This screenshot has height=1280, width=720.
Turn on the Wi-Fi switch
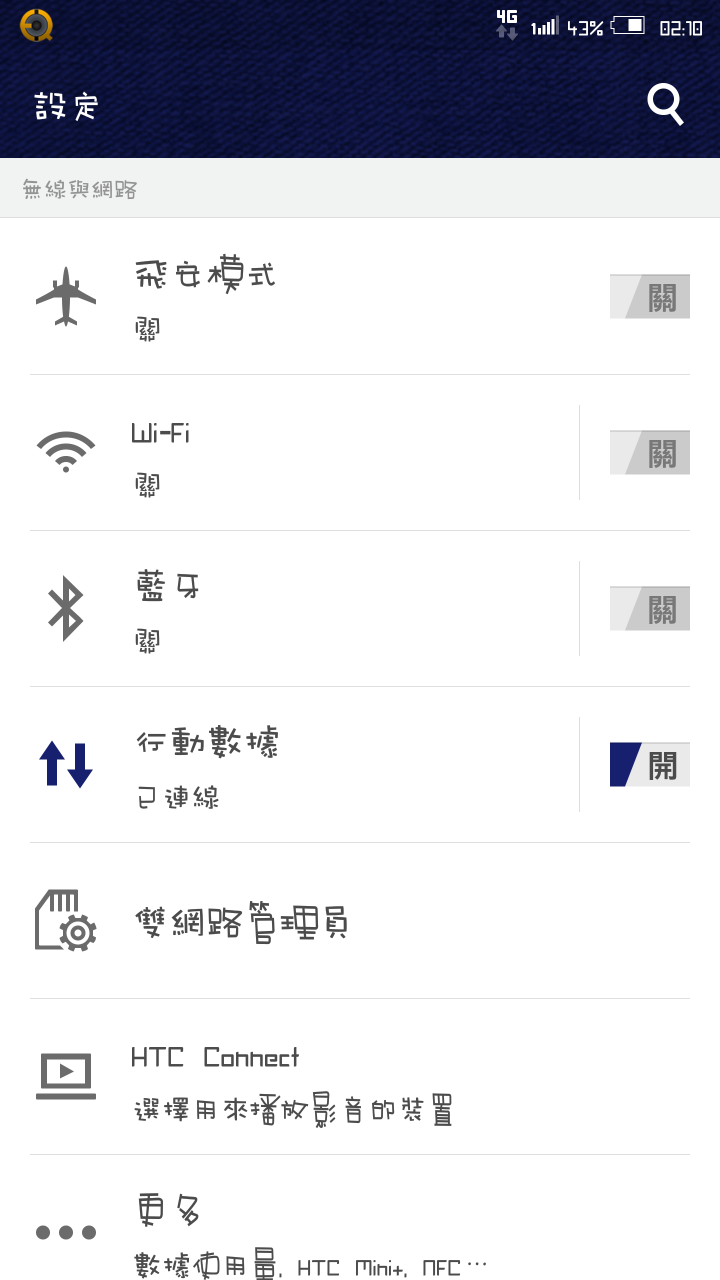[x=650, y=453]
